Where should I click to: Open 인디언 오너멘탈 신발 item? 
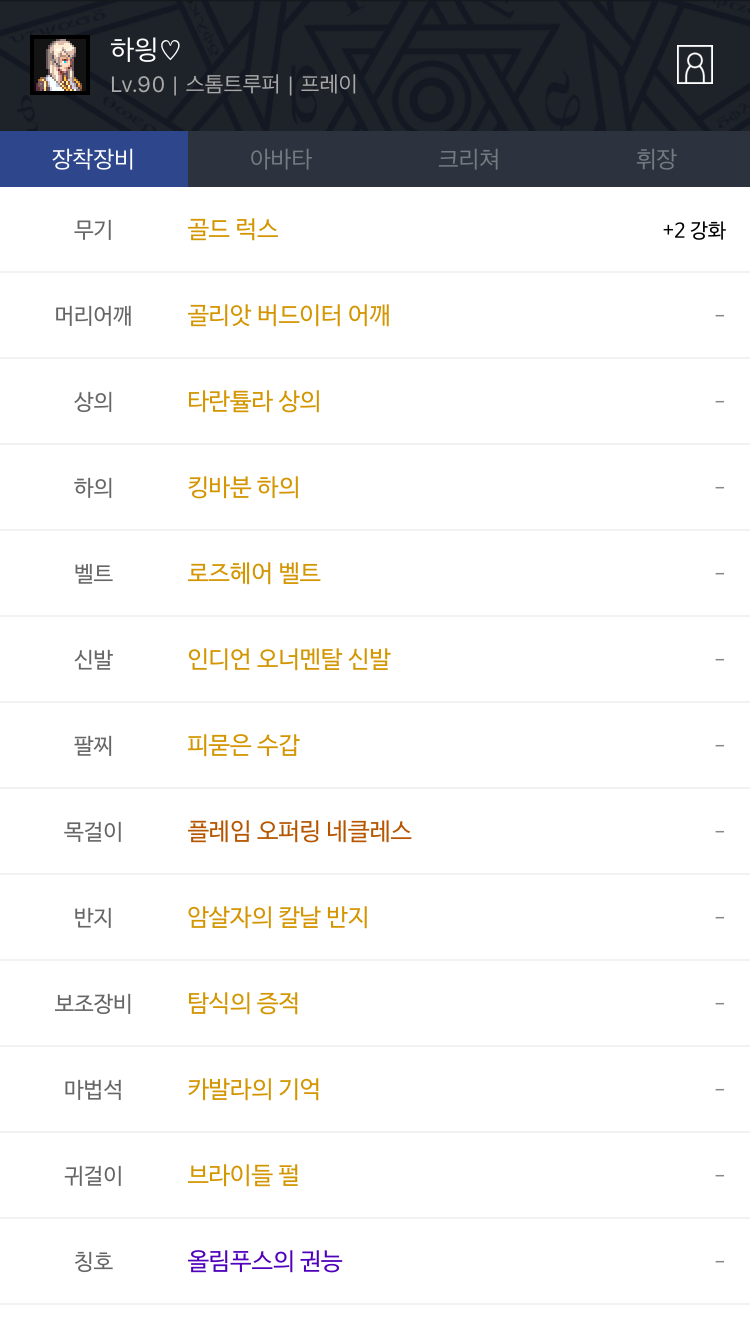[x=289, y=659]
